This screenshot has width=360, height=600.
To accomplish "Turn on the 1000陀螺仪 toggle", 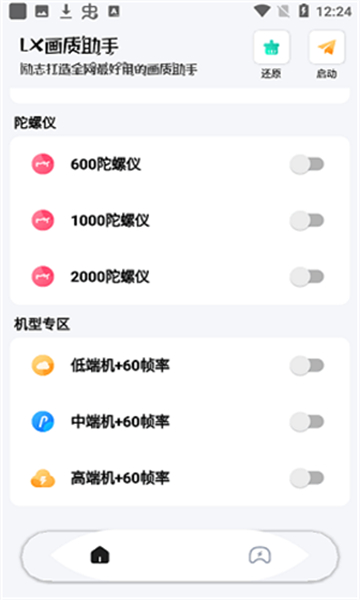I will coord(307,221).
